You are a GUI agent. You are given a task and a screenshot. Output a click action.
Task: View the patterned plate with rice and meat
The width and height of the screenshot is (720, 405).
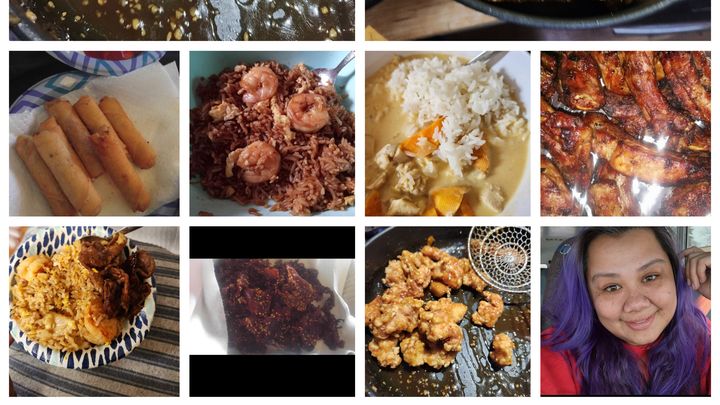pyautogui.click(x=94, y=311)
